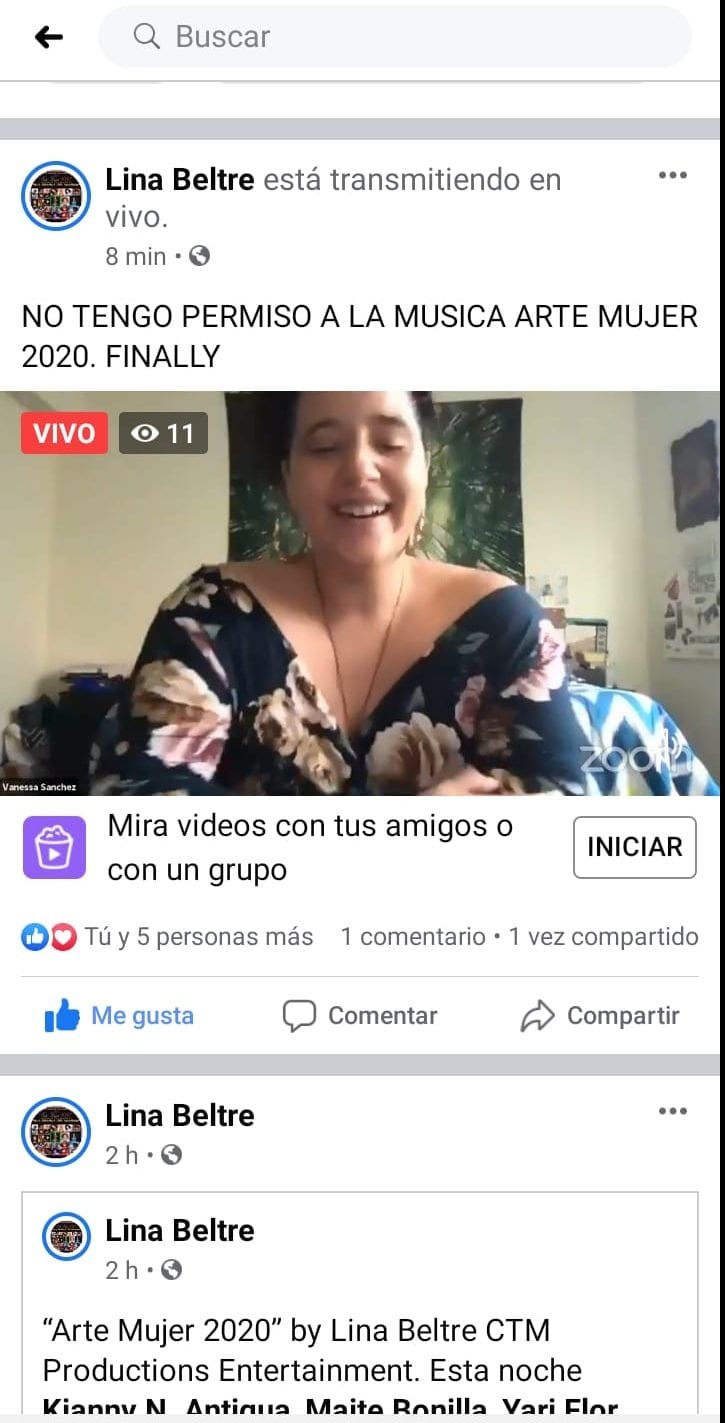Toggle Me gusta on the live video
Screen dimensions: 725x1423
pyautogui.click(x=119, y=1016)
